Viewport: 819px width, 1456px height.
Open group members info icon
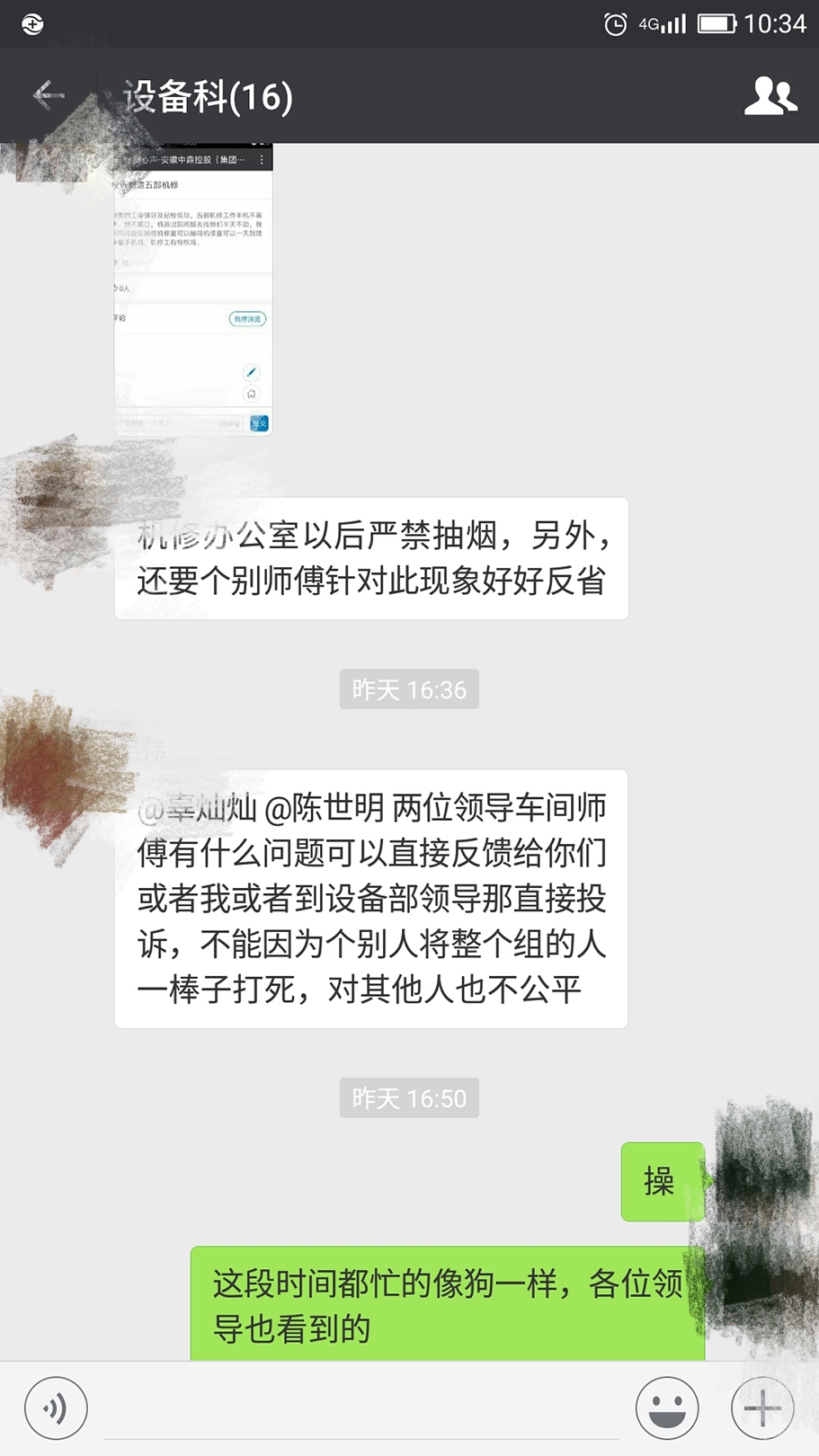coord(770,96)
